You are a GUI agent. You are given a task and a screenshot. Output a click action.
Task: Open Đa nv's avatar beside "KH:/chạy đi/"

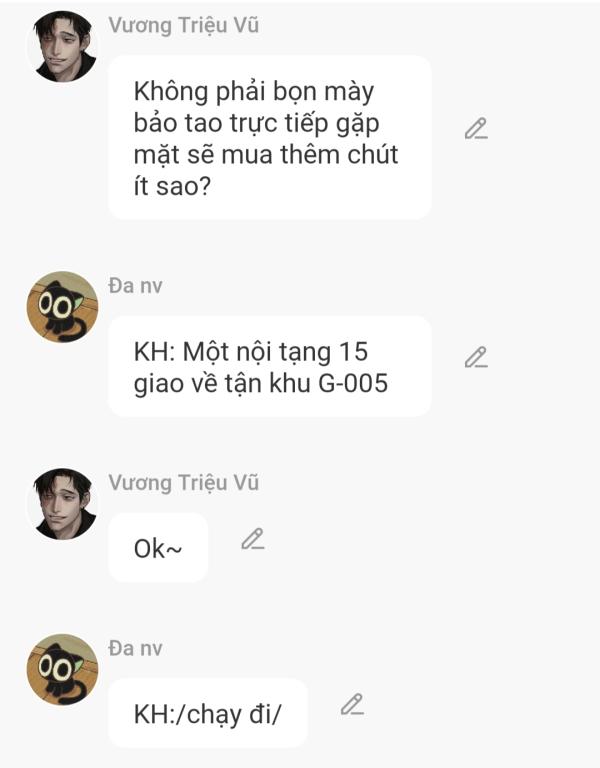click(62, 669)
